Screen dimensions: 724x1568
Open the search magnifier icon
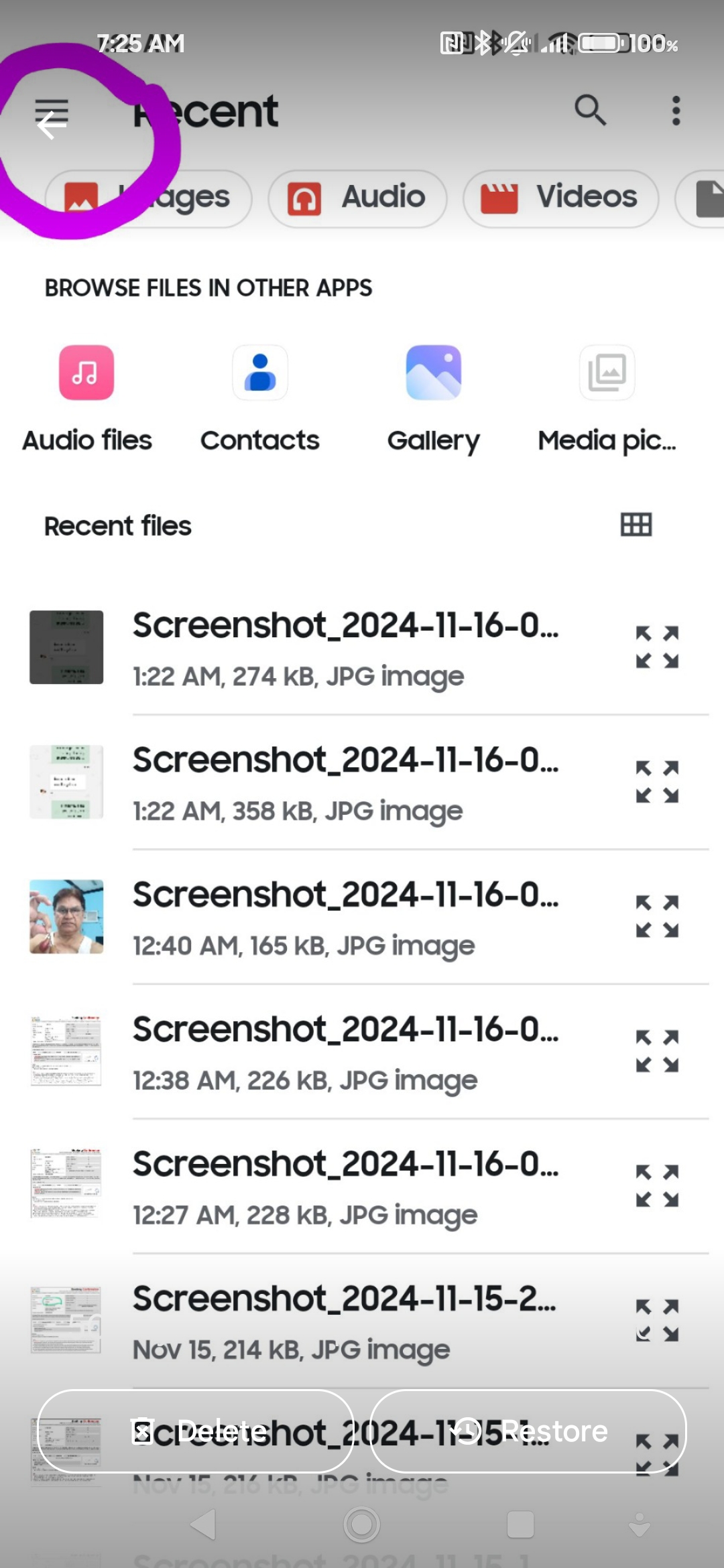click(590, 110)
